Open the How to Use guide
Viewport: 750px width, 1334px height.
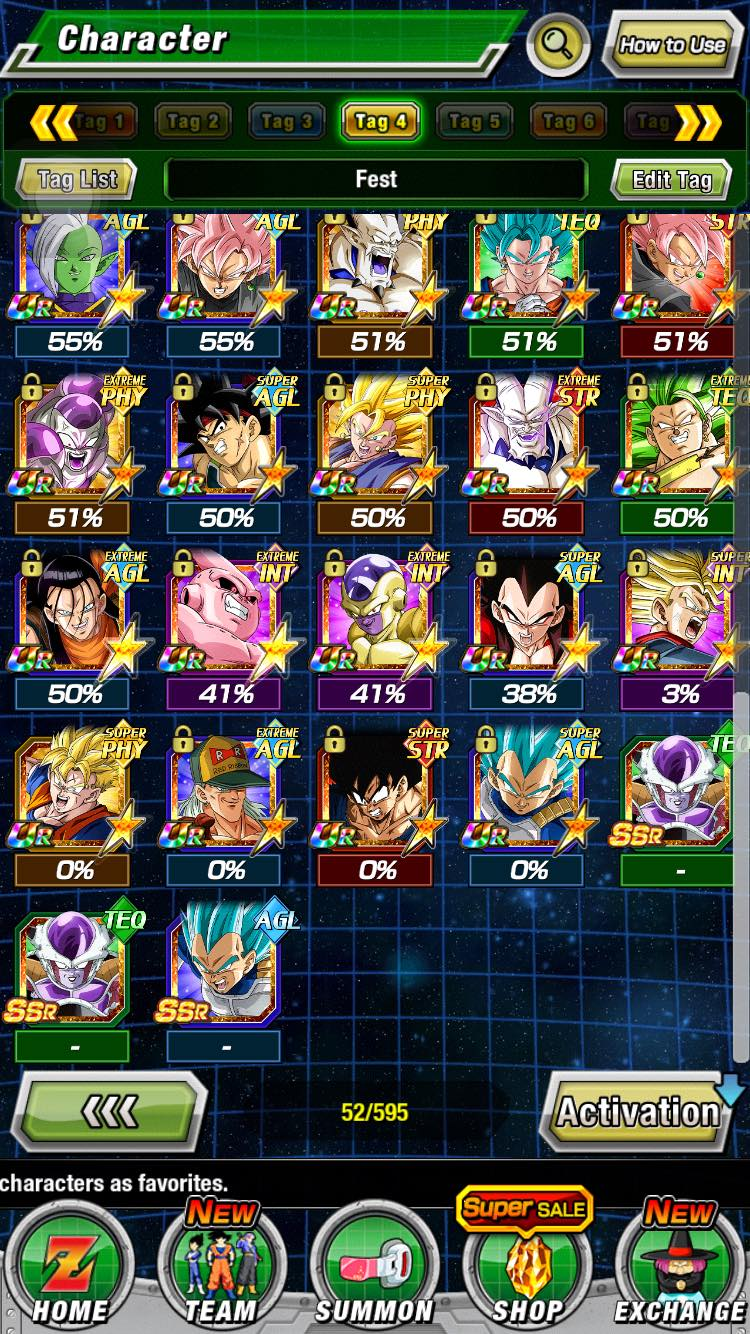pos(672,45)
